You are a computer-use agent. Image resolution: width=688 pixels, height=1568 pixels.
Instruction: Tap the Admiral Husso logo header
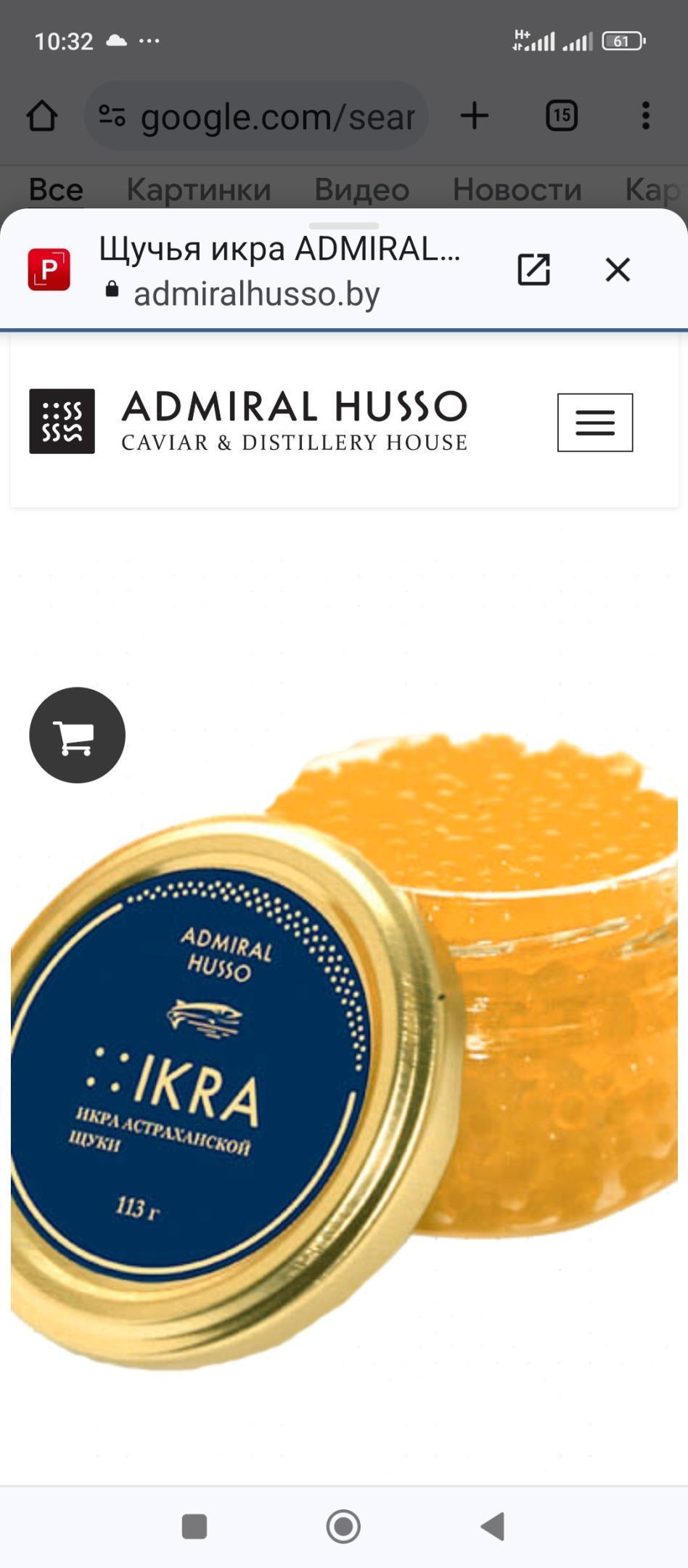248,422
